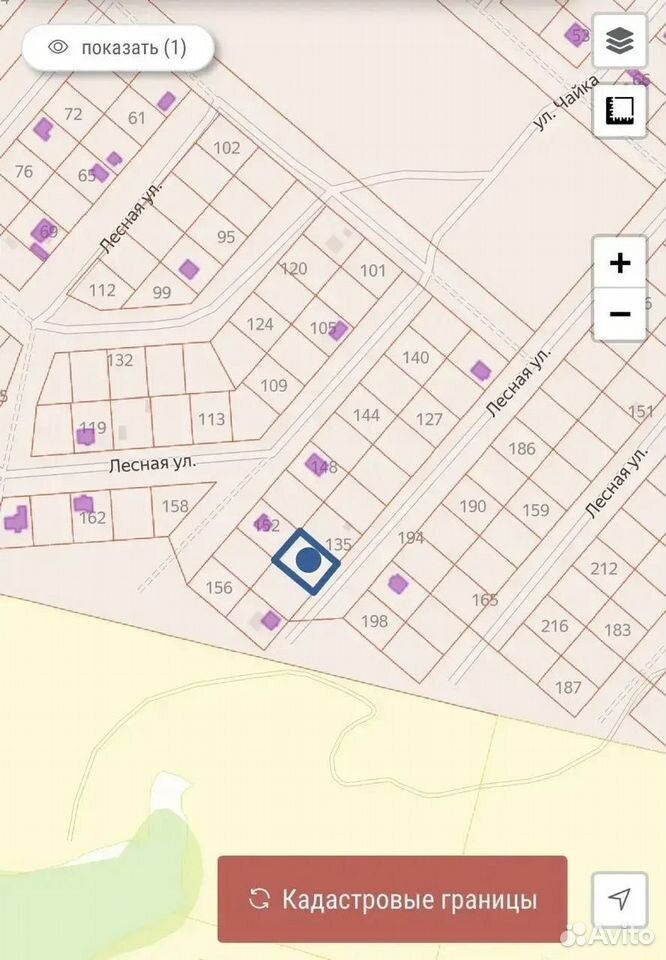
Task: Tap the показать (1) eye button
Action: (x=118, y=48)
